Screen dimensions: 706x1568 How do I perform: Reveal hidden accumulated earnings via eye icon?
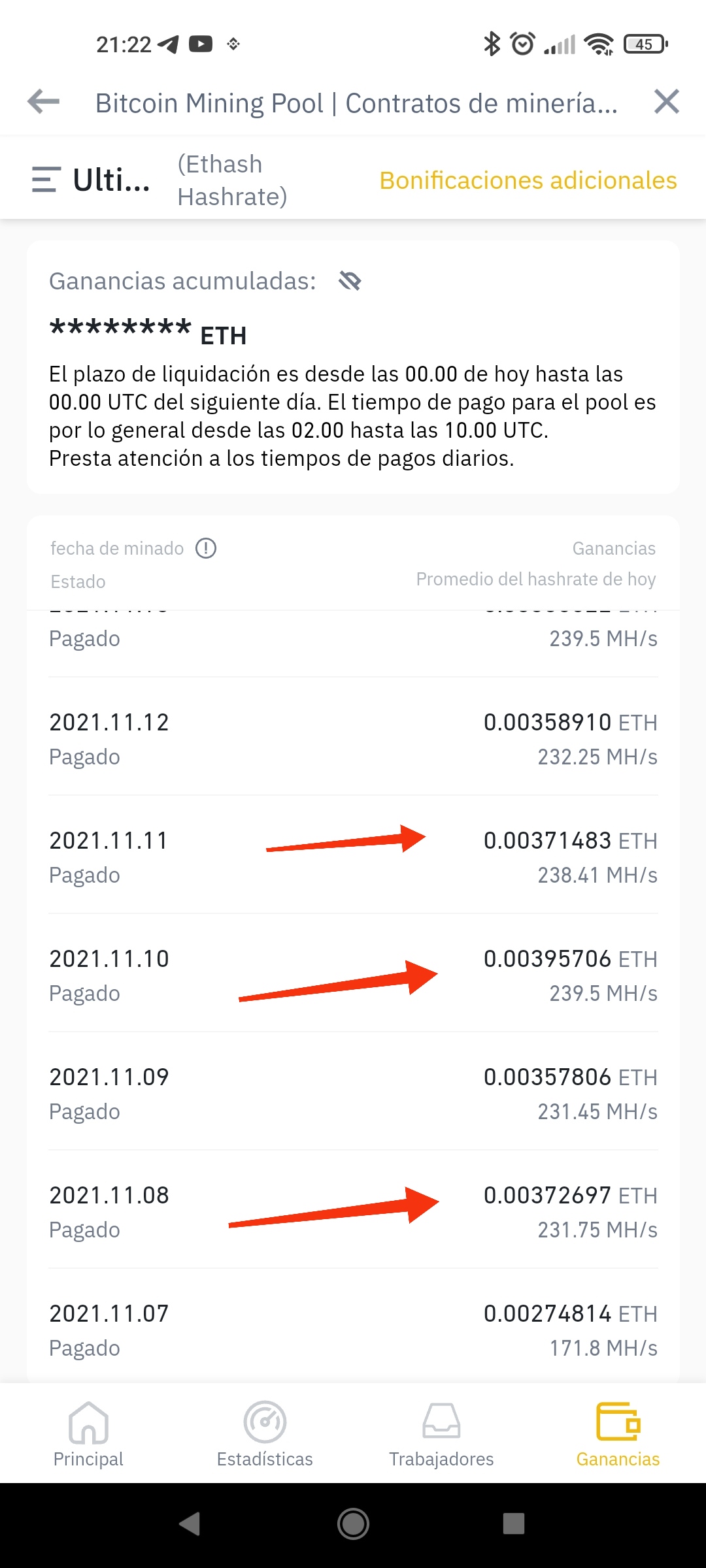tap(350, 281)
